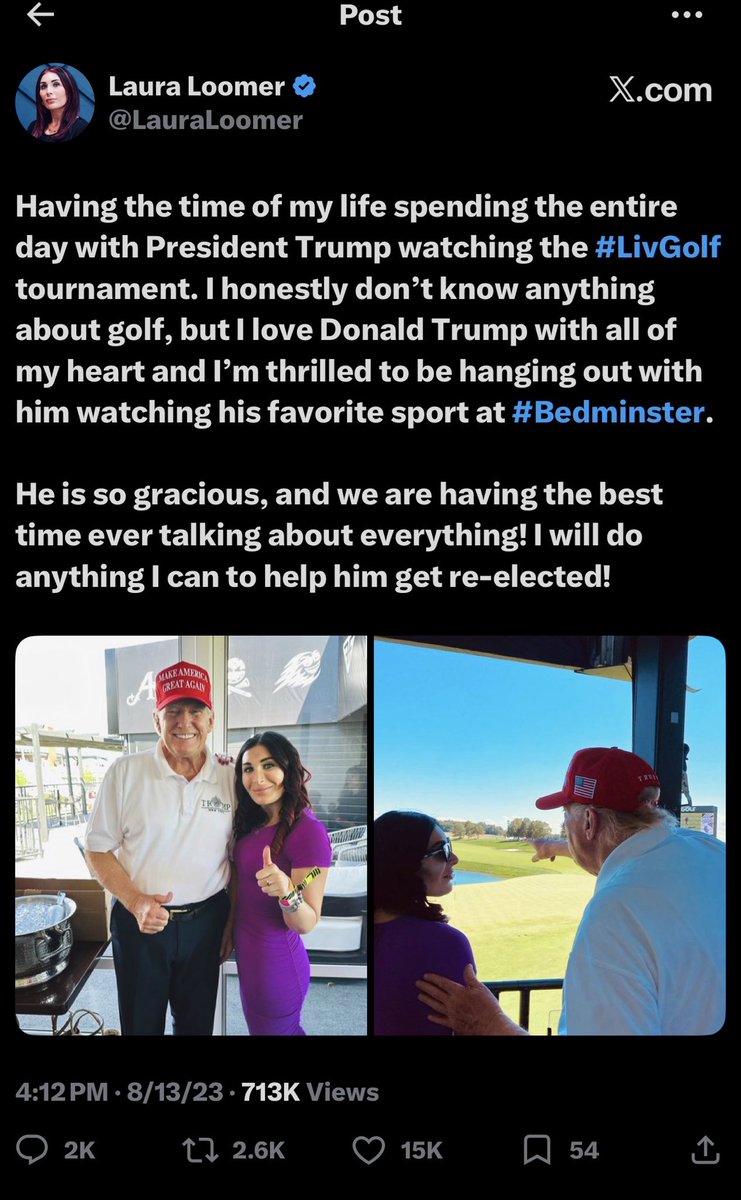Bookmark this post
Viewport: 741px width, 1200px height.
click(x=537, y=1150)
